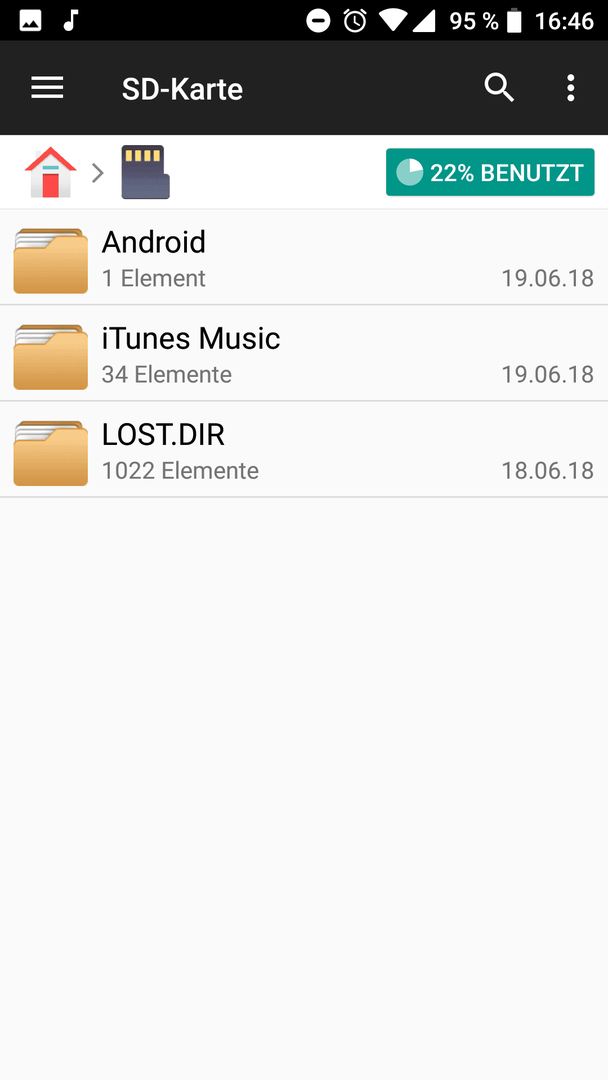
Task: Open the iTunes Music folder
Action: 304,353
